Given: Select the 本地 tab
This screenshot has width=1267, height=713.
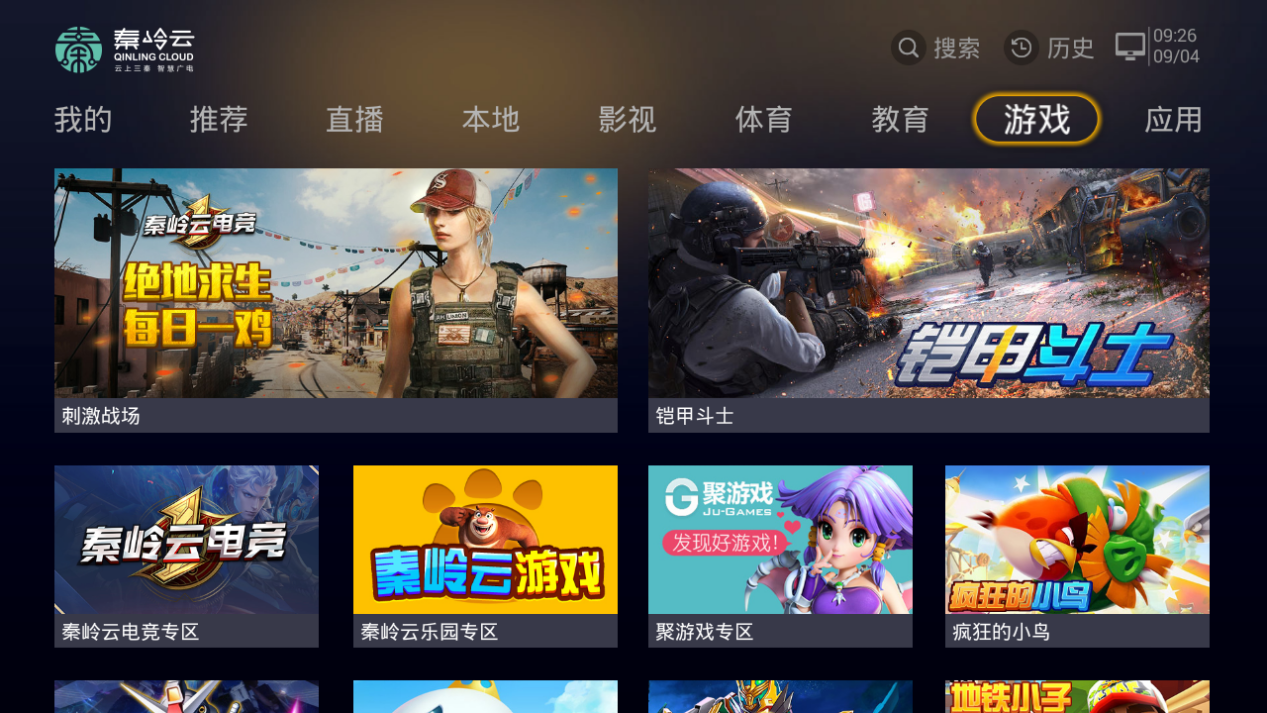Looking at the screenshot, I should (x=491, y=120).
